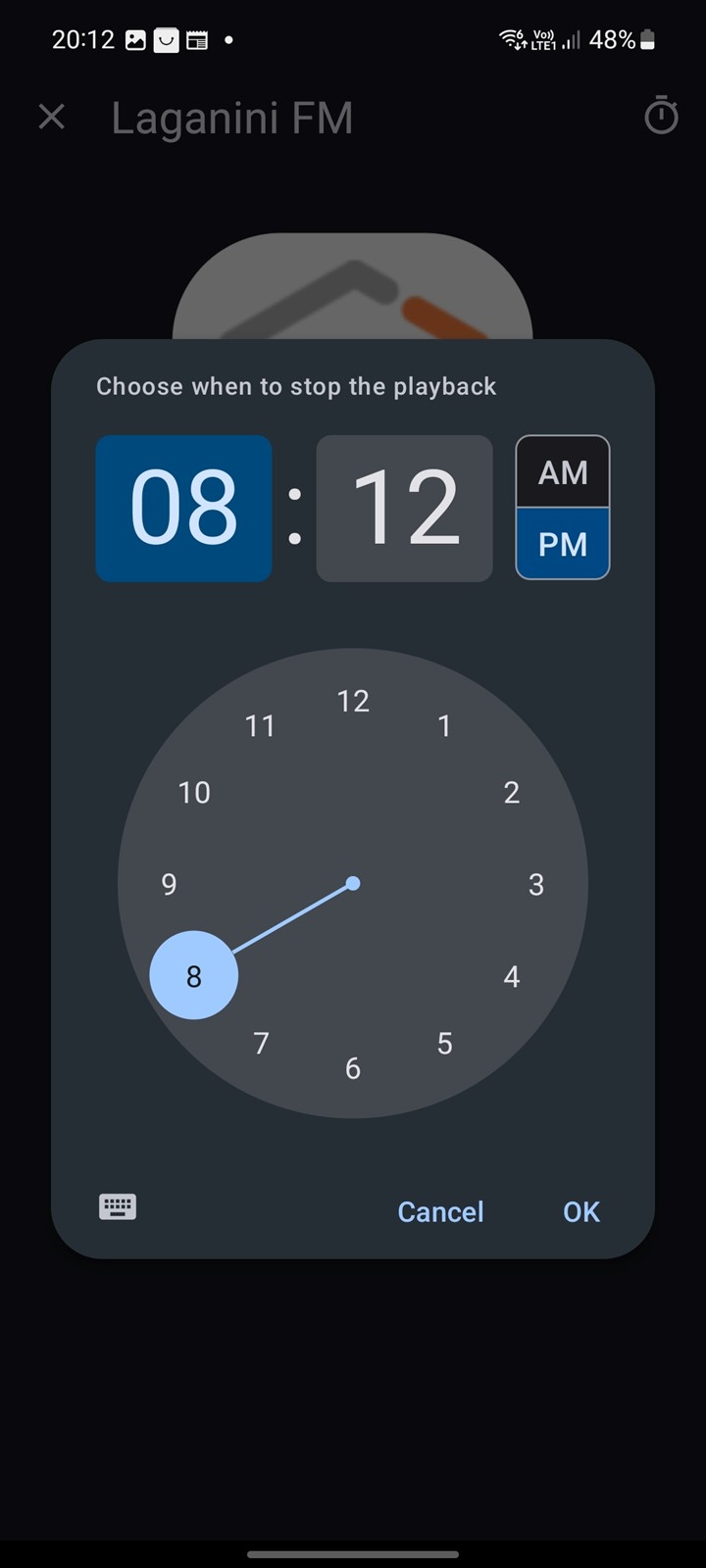
Task: Select the hour field showing 08
Action: [x=183, y=509]
